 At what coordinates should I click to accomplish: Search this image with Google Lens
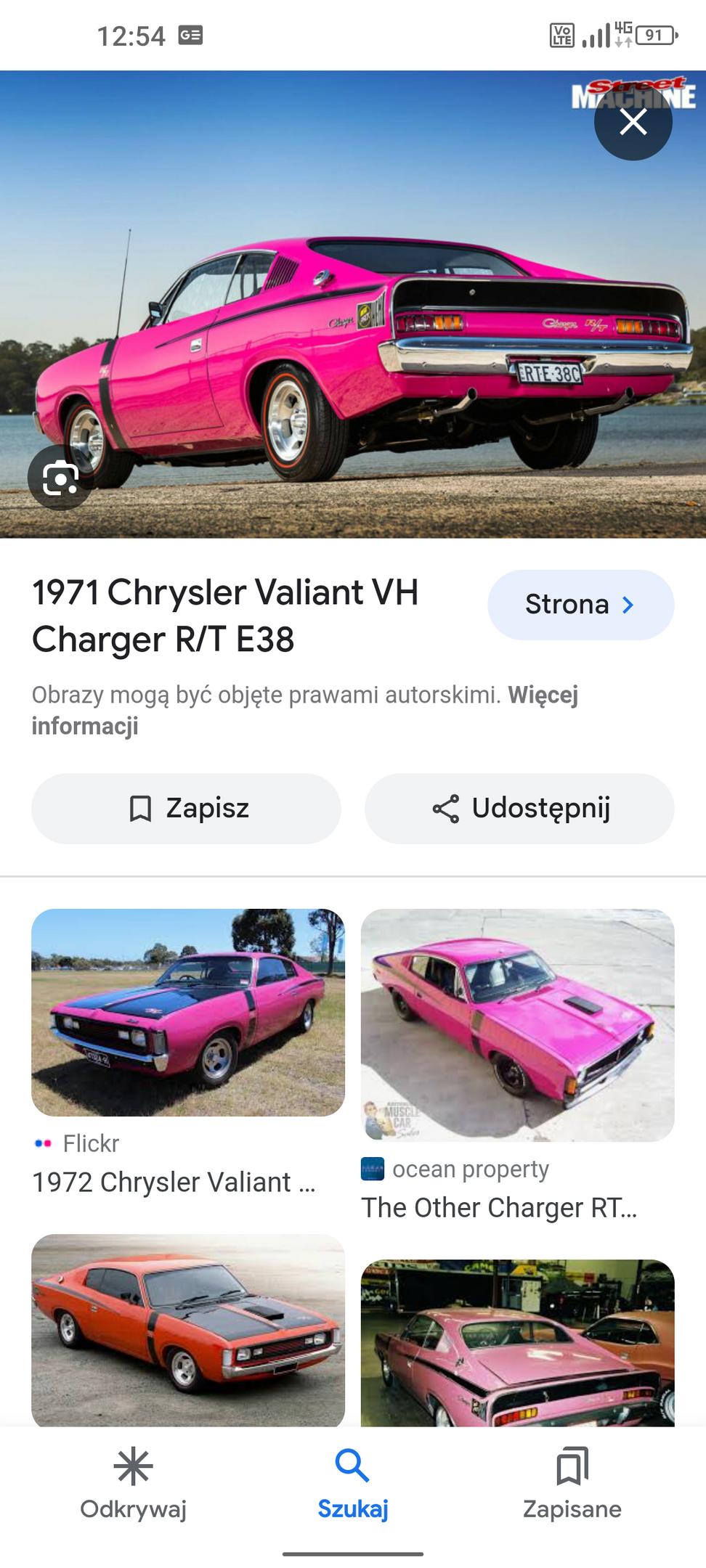click(60, 478)
